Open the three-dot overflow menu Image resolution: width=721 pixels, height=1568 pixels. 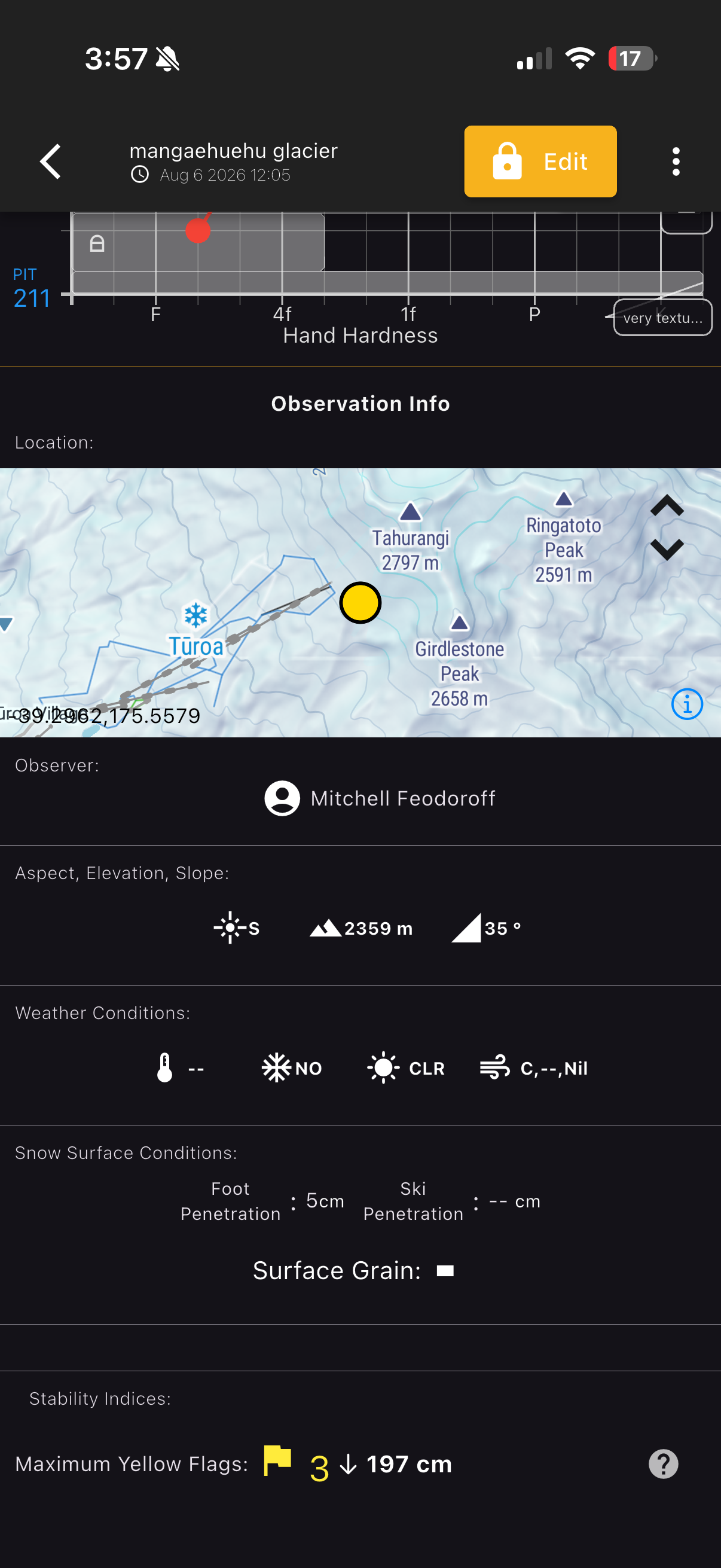click(x=676, y=162)
